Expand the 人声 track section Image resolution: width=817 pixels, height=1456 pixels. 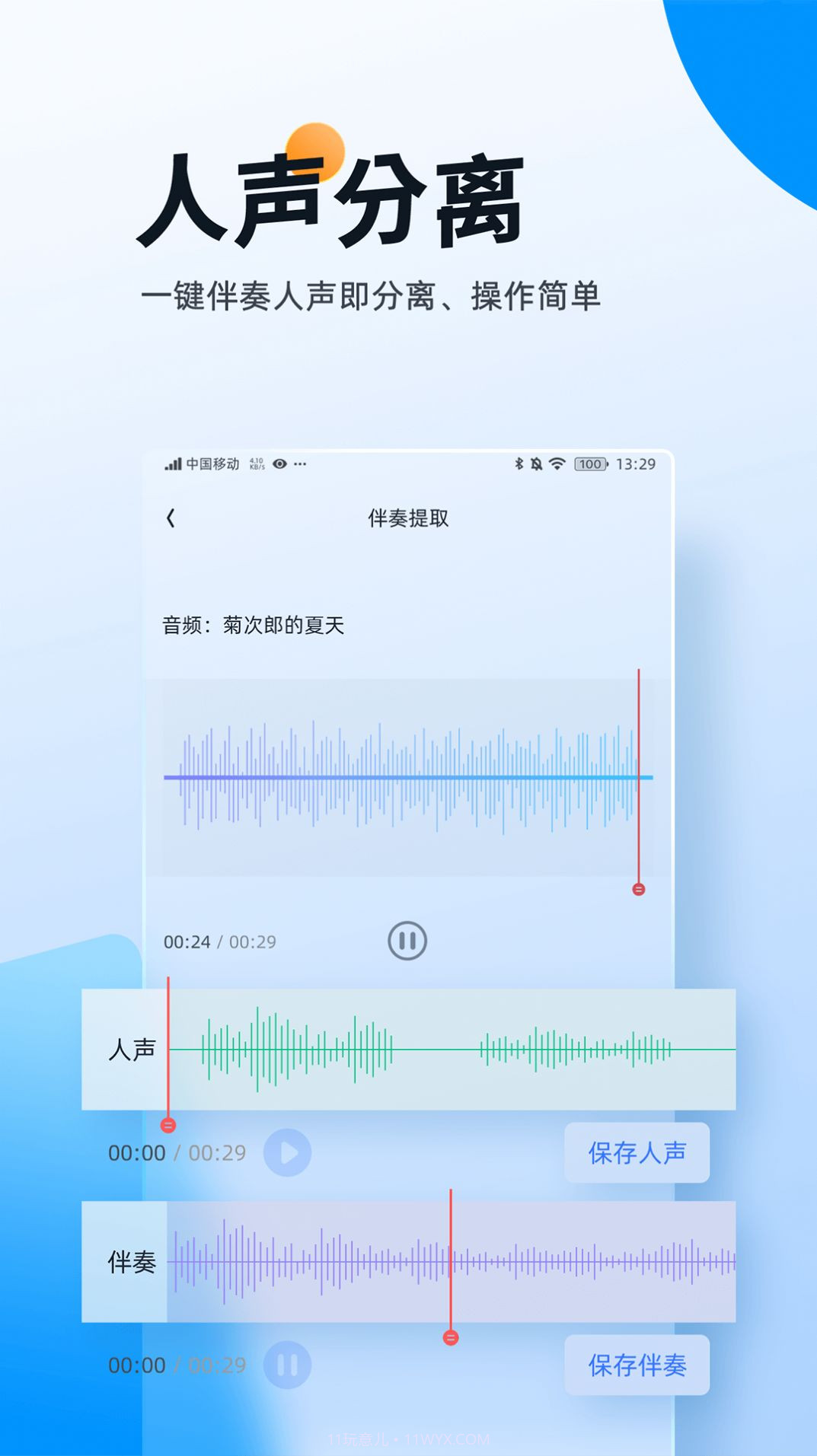point(134,1050)
